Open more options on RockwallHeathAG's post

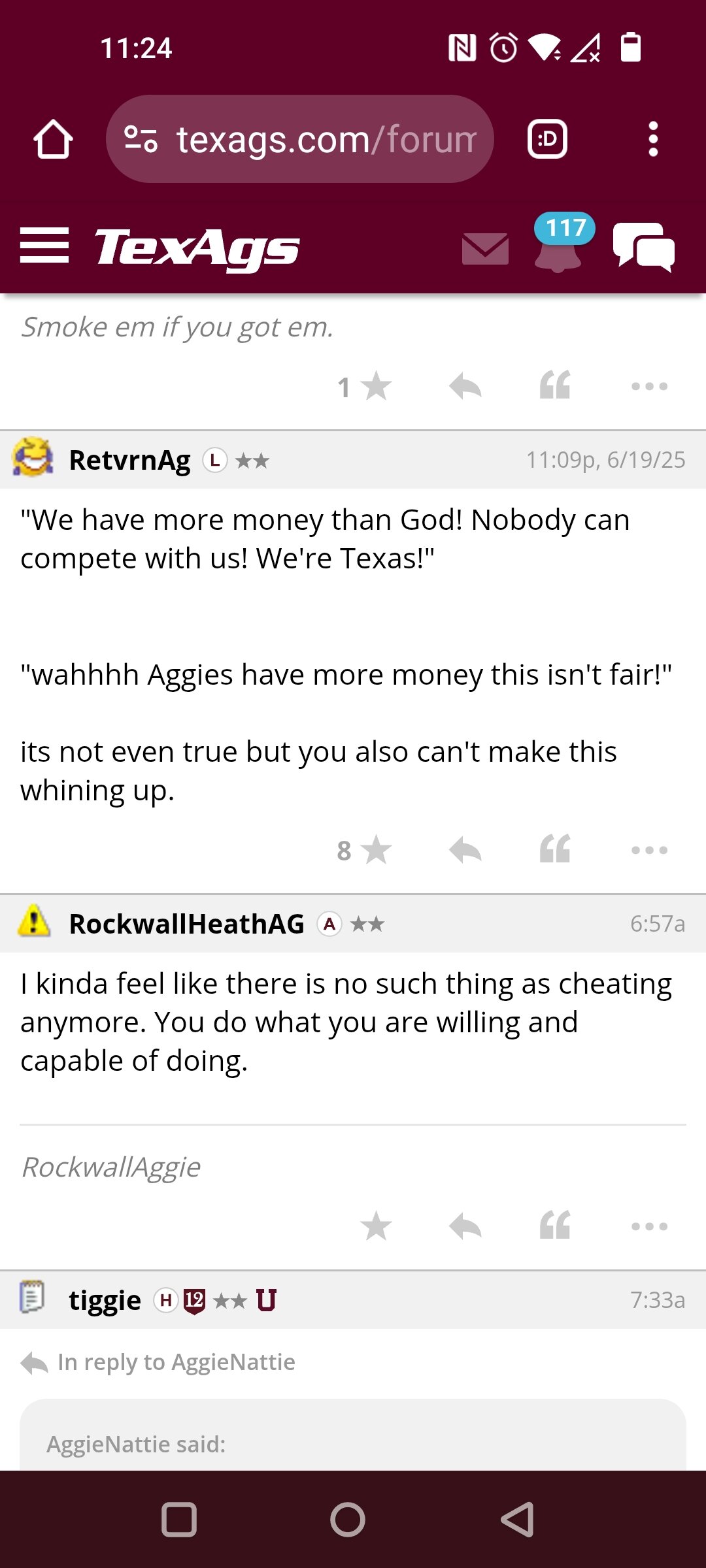click(x=649, y=1226)
